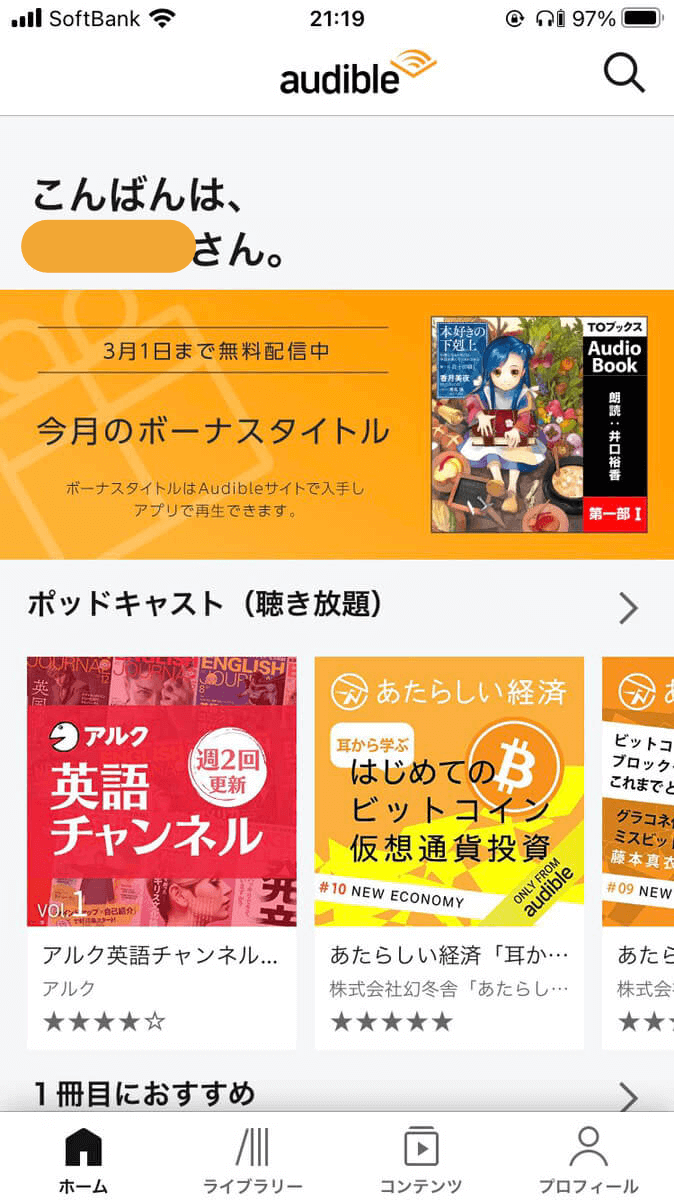
Task: Expand the 1冊目におすすめ section arrow
Action: pos(628,1097)
